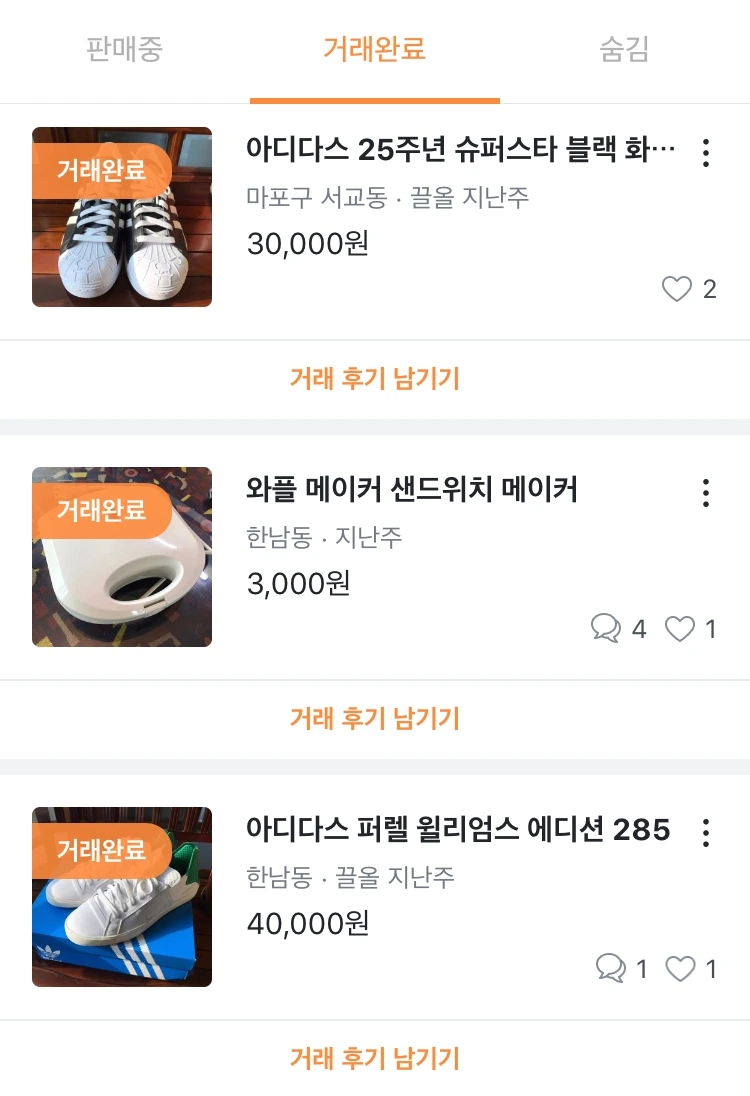Image resolution: width=750 pixels, height=1096 pixels.
Task: Open the 아디다스 퍼렐 윌리엄스 에디션 285 listing
Action: coord(457,830)
